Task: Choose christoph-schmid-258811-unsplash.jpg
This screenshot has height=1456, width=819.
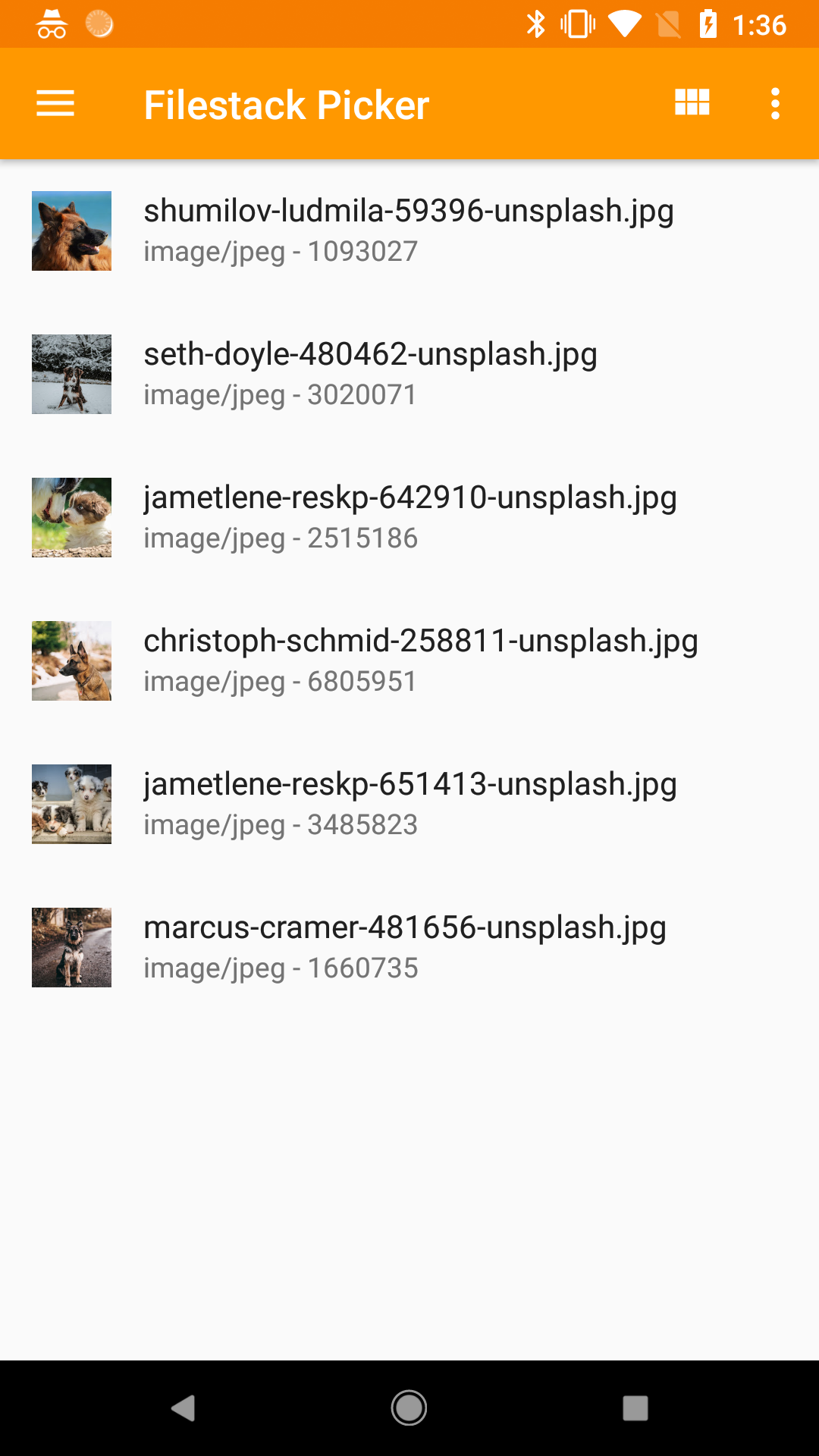Action: click(x=409, y=661)
